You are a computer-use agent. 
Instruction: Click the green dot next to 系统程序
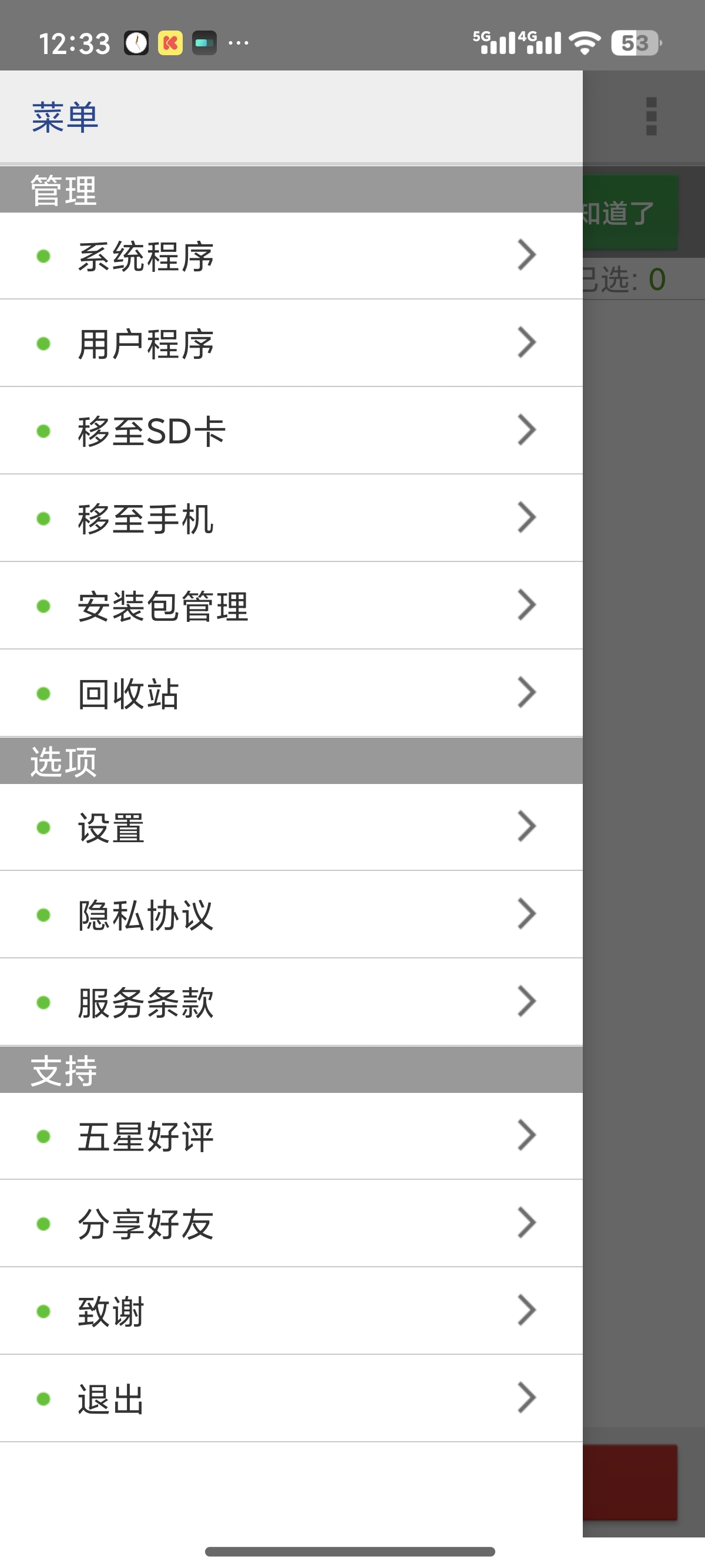[x=43, y=256]
